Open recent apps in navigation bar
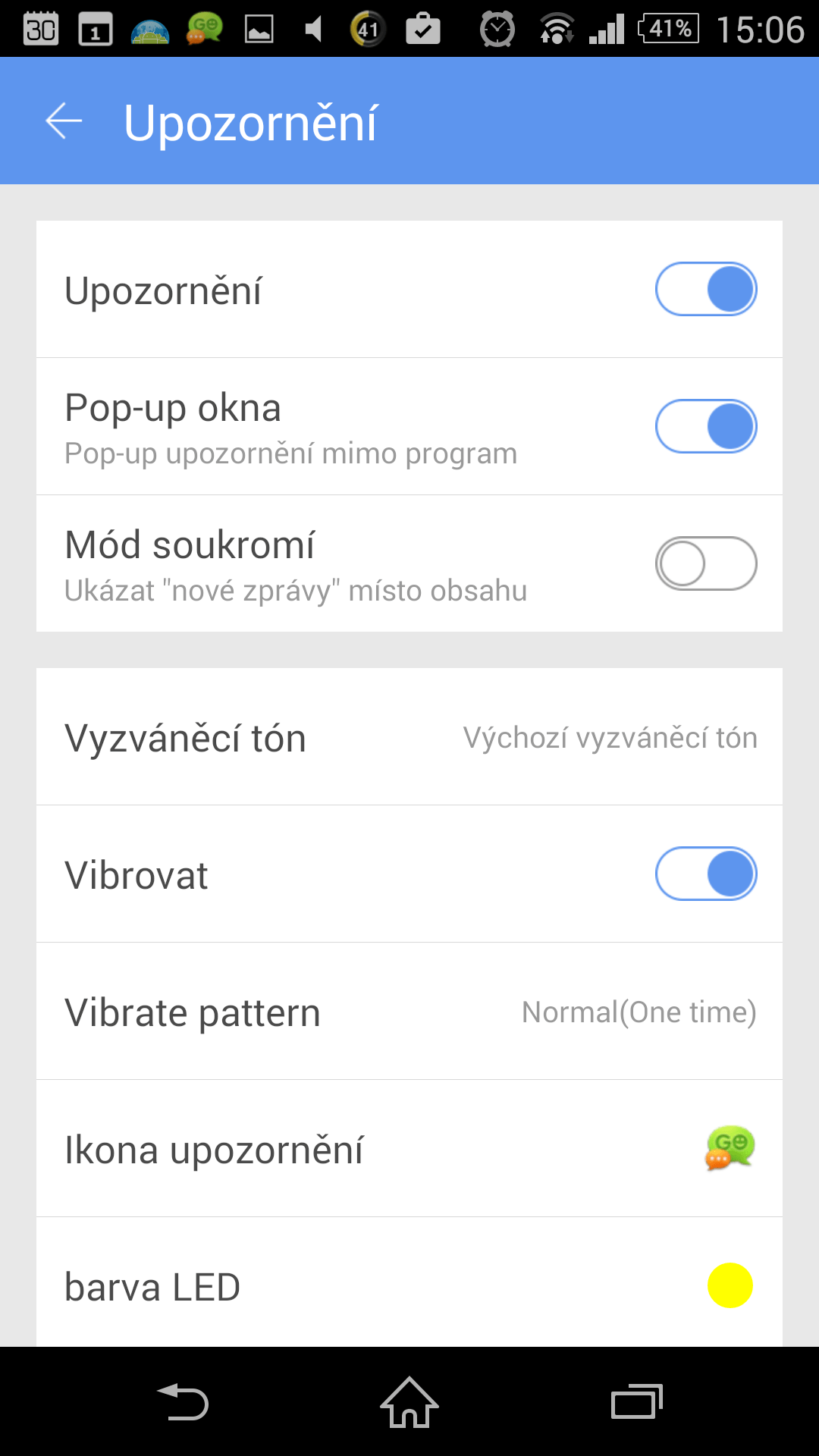The width and height of the screenshot is (819, 1456). click(x=637, y=1402)
